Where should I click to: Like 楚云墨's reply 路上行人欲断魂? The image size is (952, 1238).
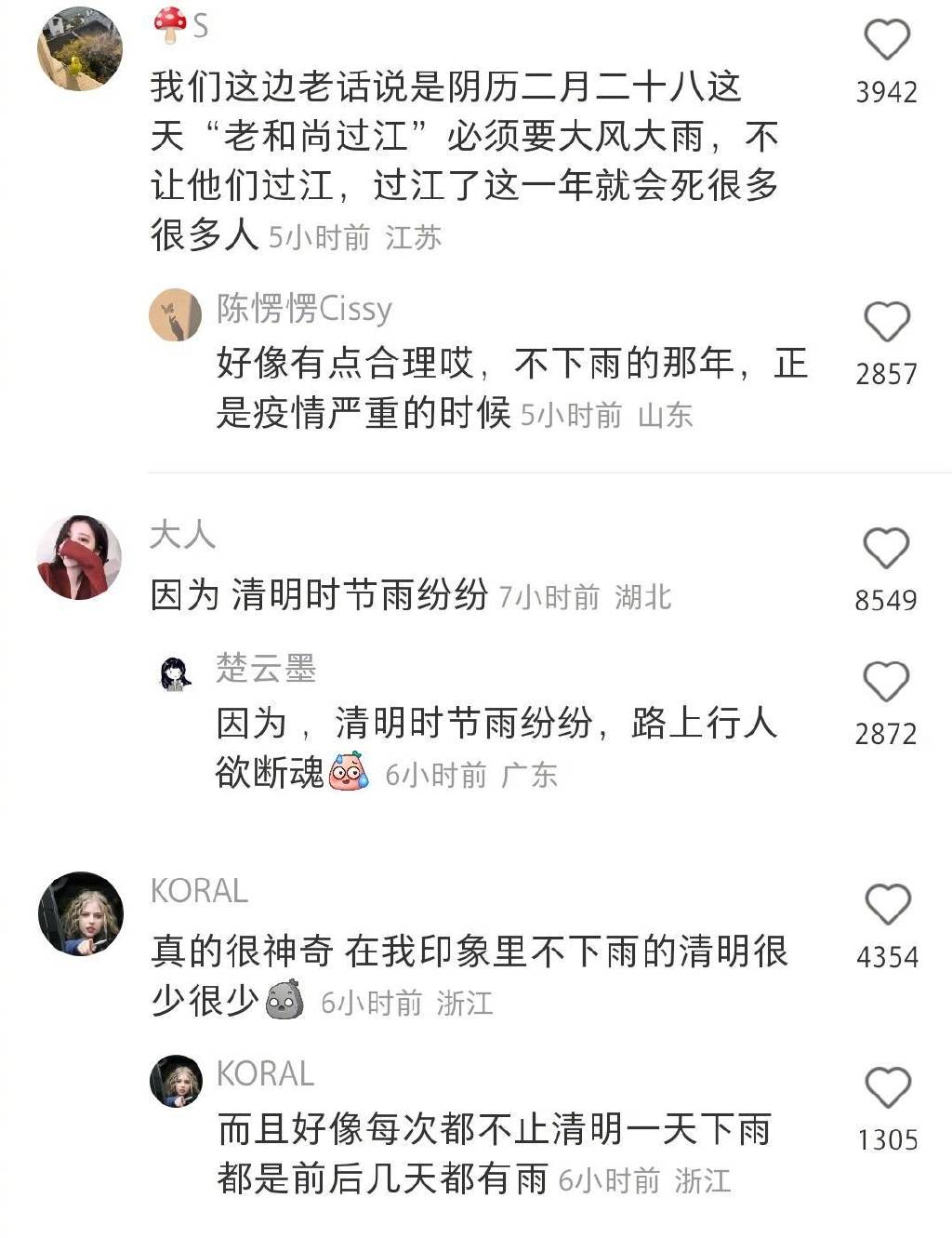[887, 682]
